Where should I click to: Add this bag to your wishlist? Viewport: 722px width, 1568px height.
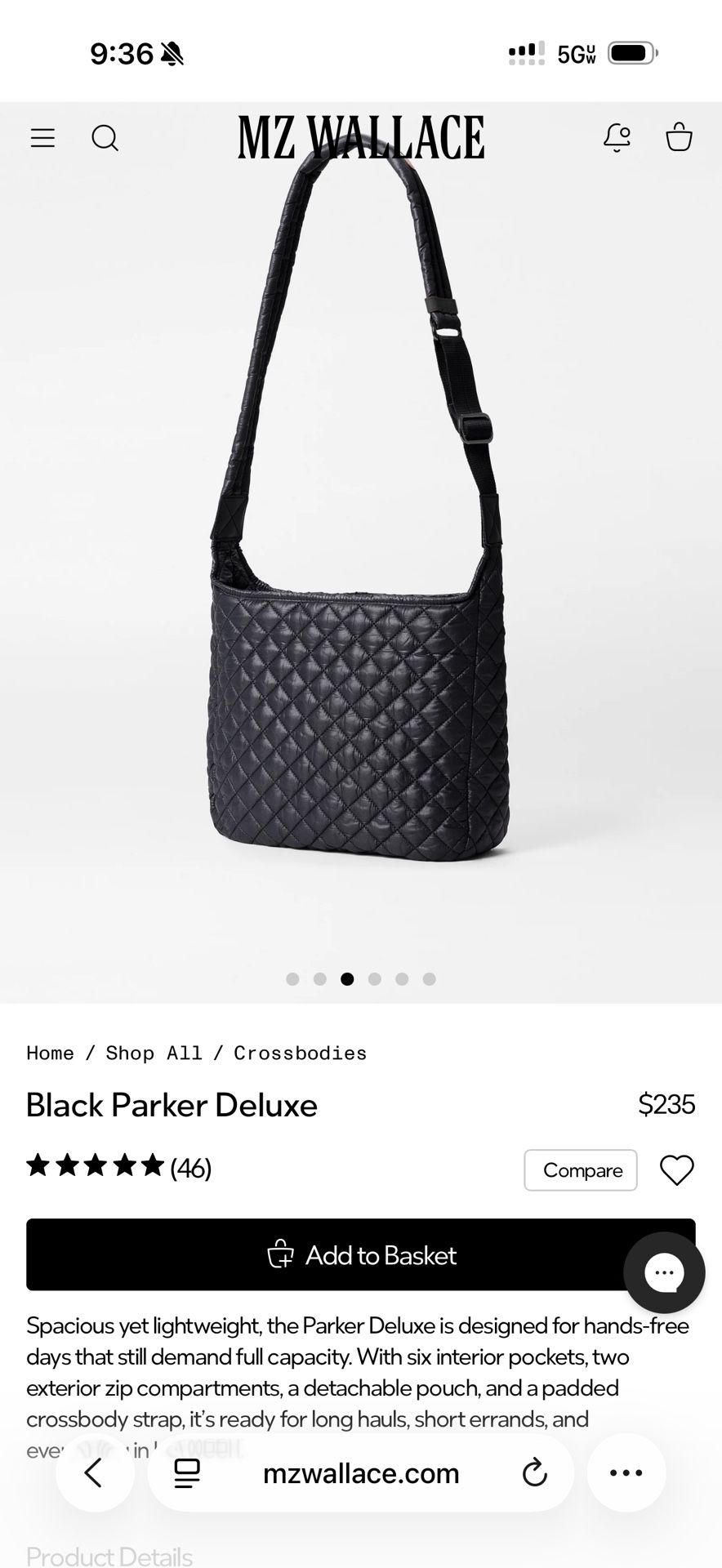(676, 1170)
